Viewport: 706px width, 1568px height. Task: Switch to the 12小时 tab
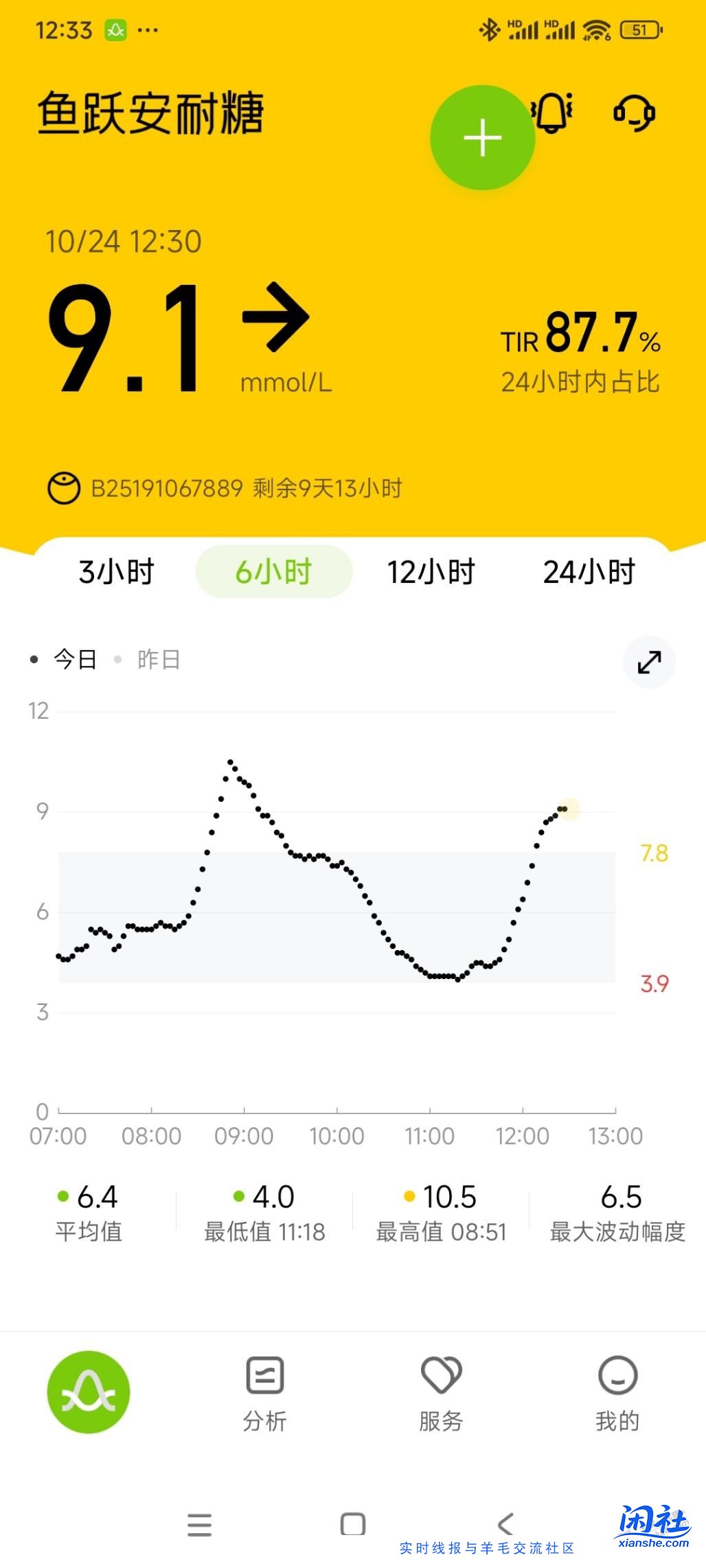[x=430, y=570]
